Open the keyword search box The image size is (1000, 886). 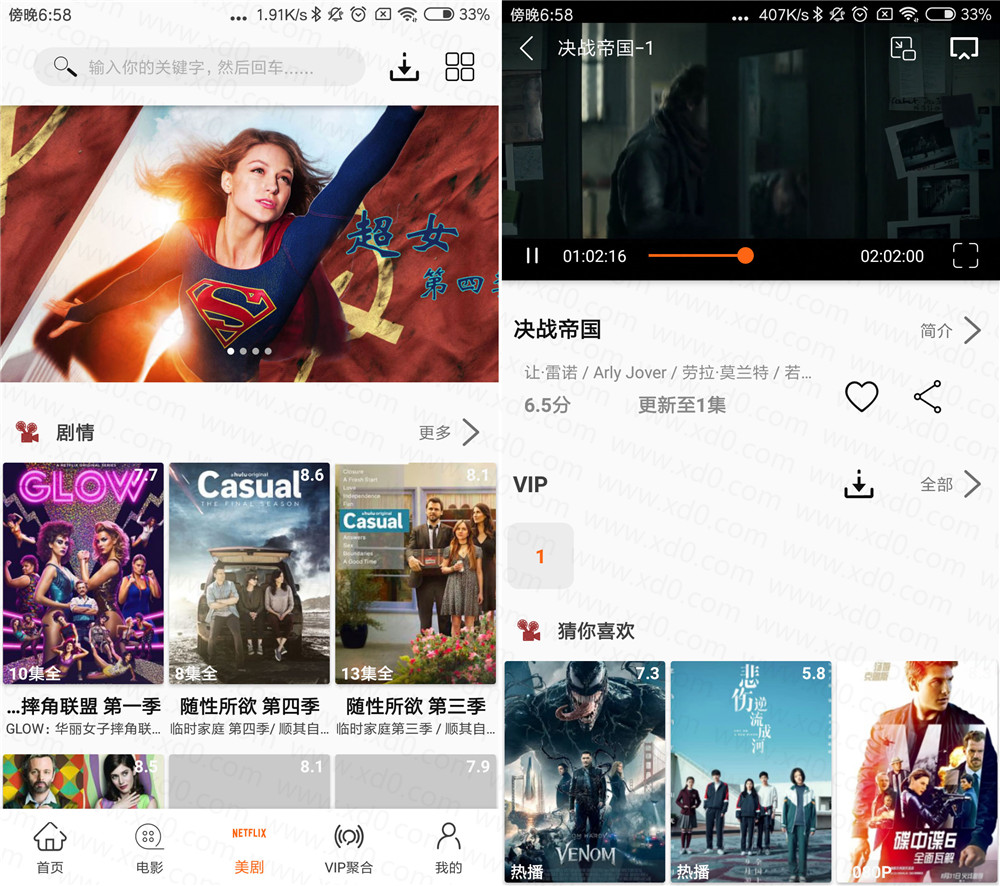click(x=200, y=67)
